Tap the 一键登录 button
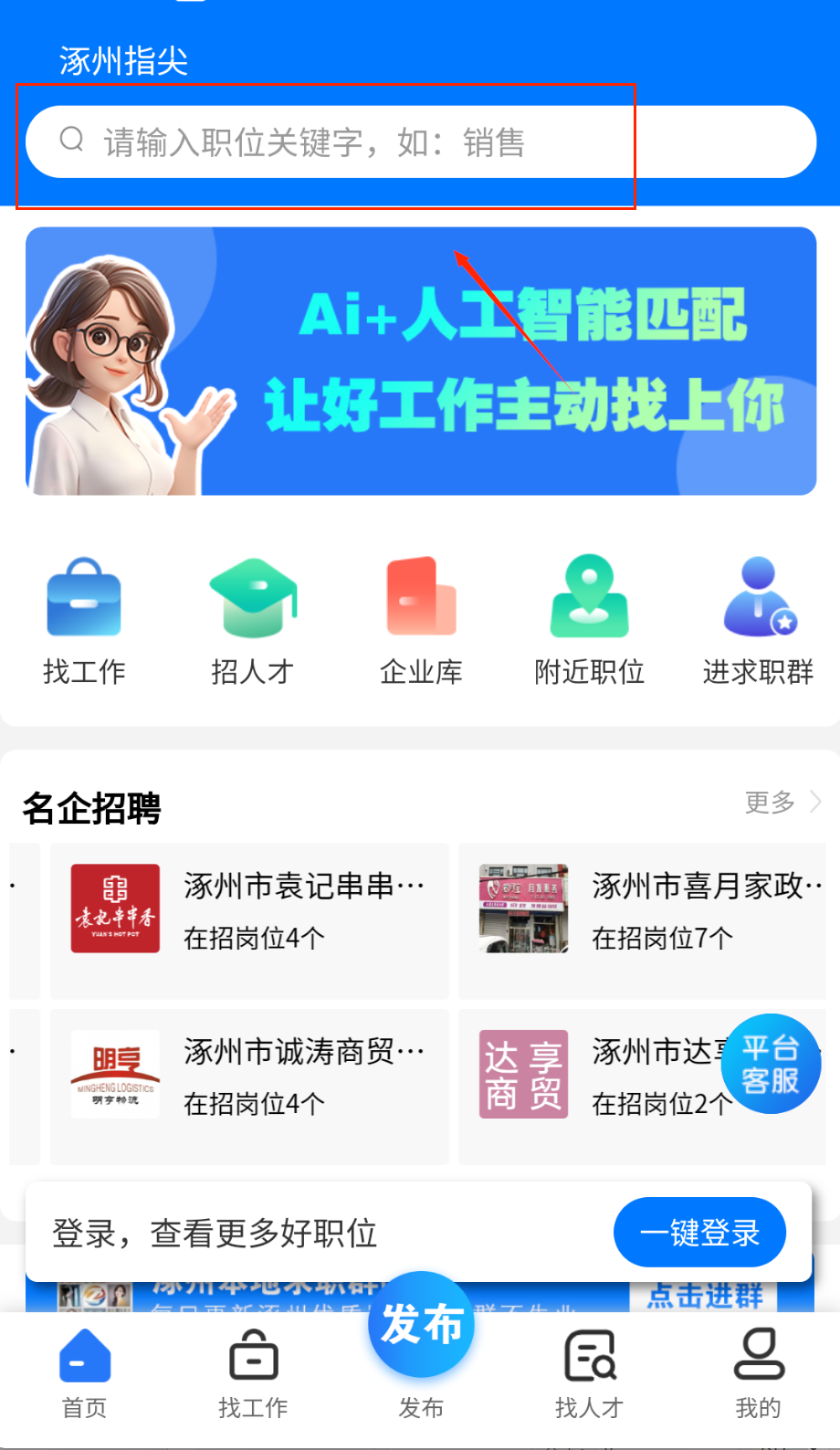 (x=699, y=1233)
